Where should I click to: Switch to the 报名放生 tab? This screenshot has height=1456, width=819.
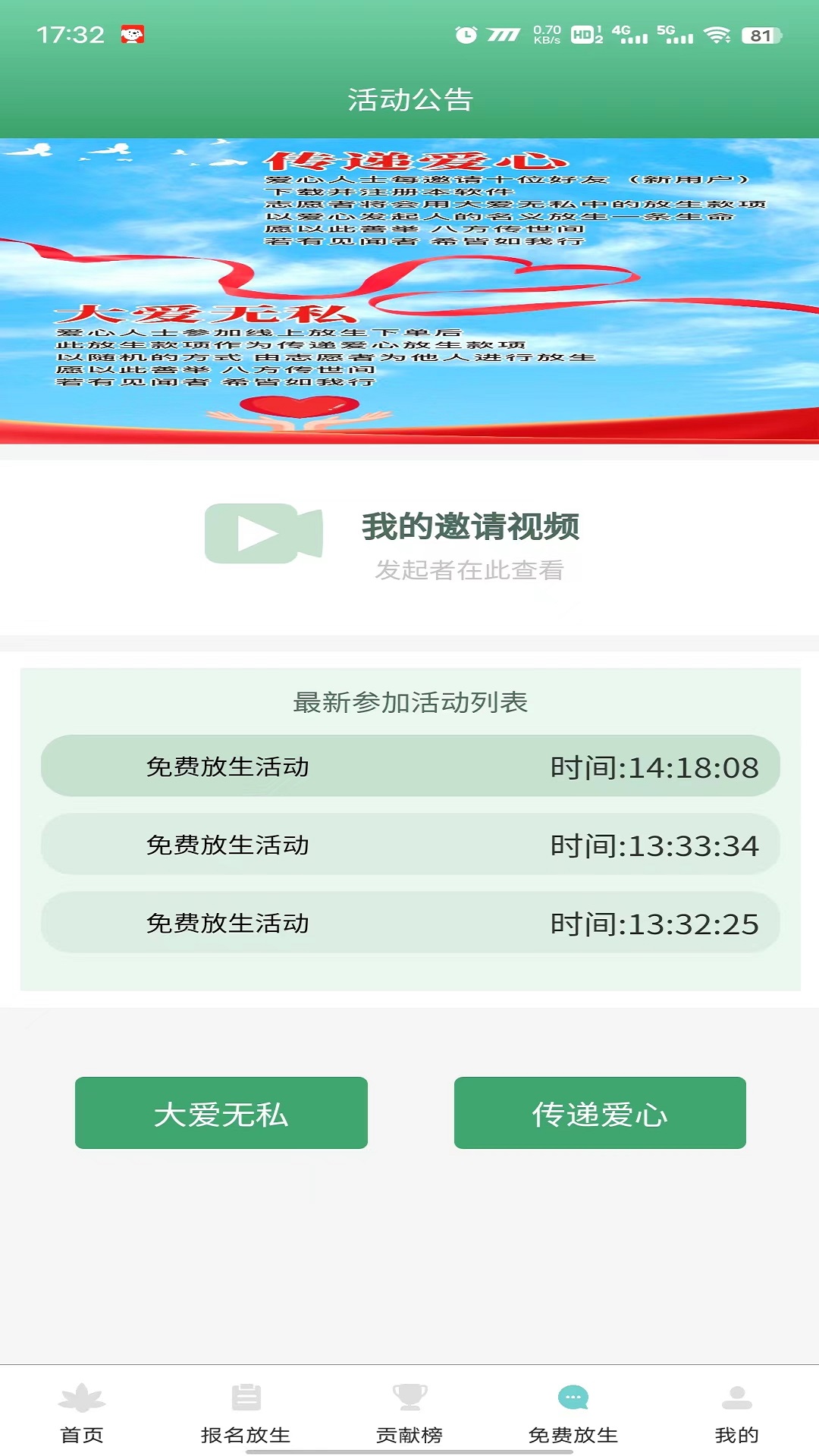pyautogui.click(x=246, y=1414)
